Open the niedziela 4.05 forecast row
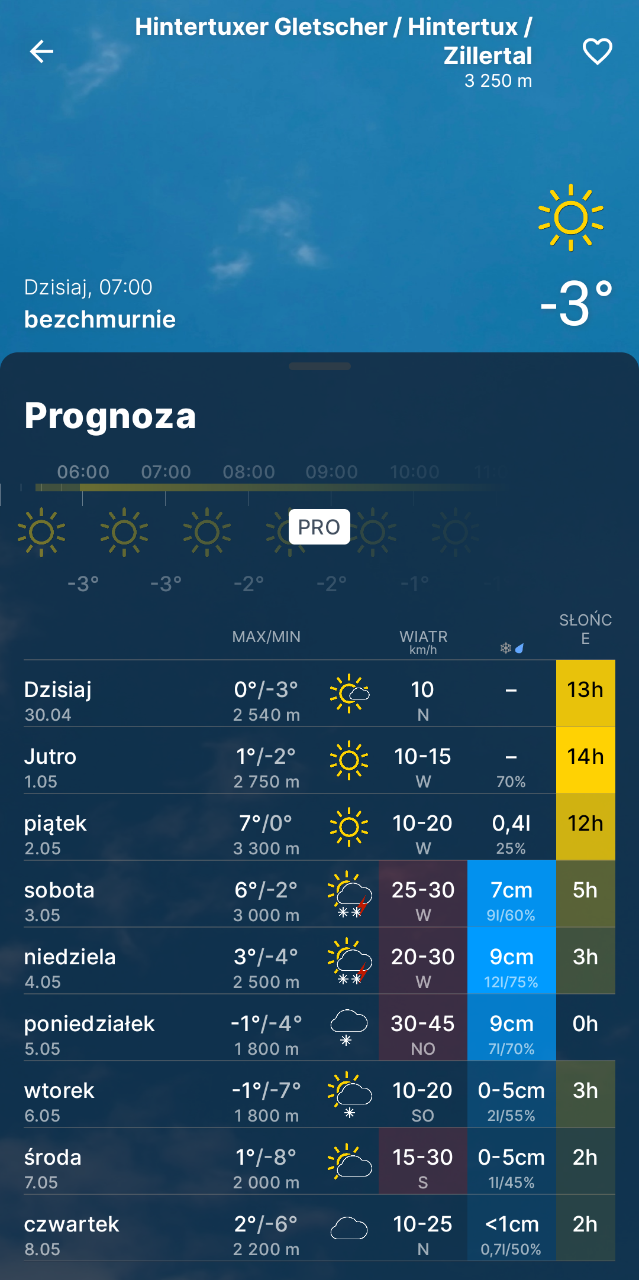The height and width of the screenshot is (1280, 639). coord(319,961)
